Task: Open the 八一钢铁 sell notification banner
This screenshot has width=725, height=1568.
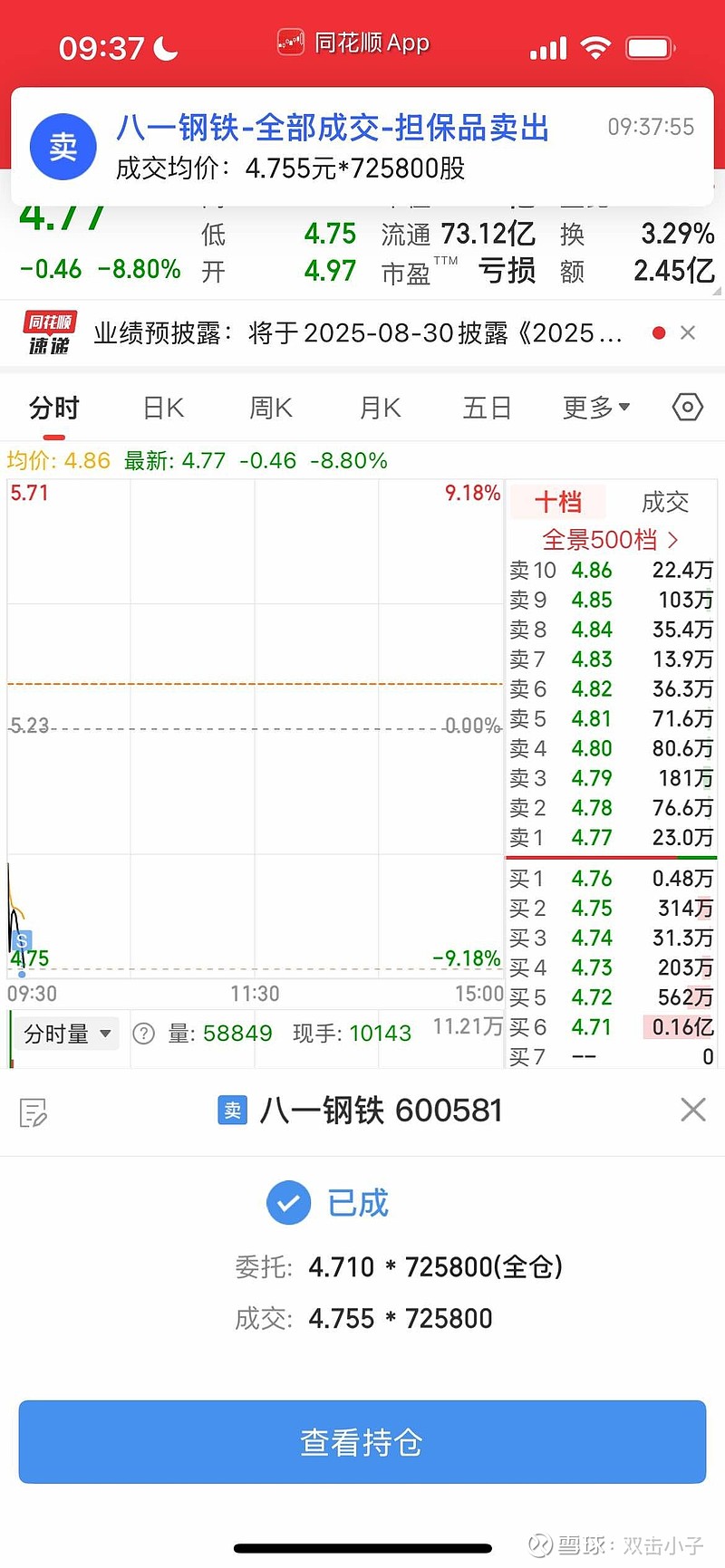Action: coord(362,147)
